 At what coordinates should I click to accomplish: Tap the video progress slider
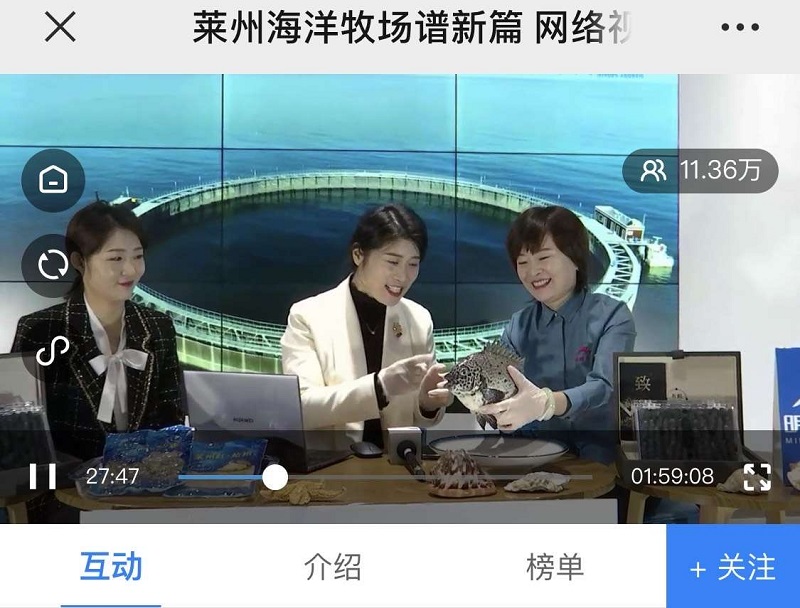point(274,477)
